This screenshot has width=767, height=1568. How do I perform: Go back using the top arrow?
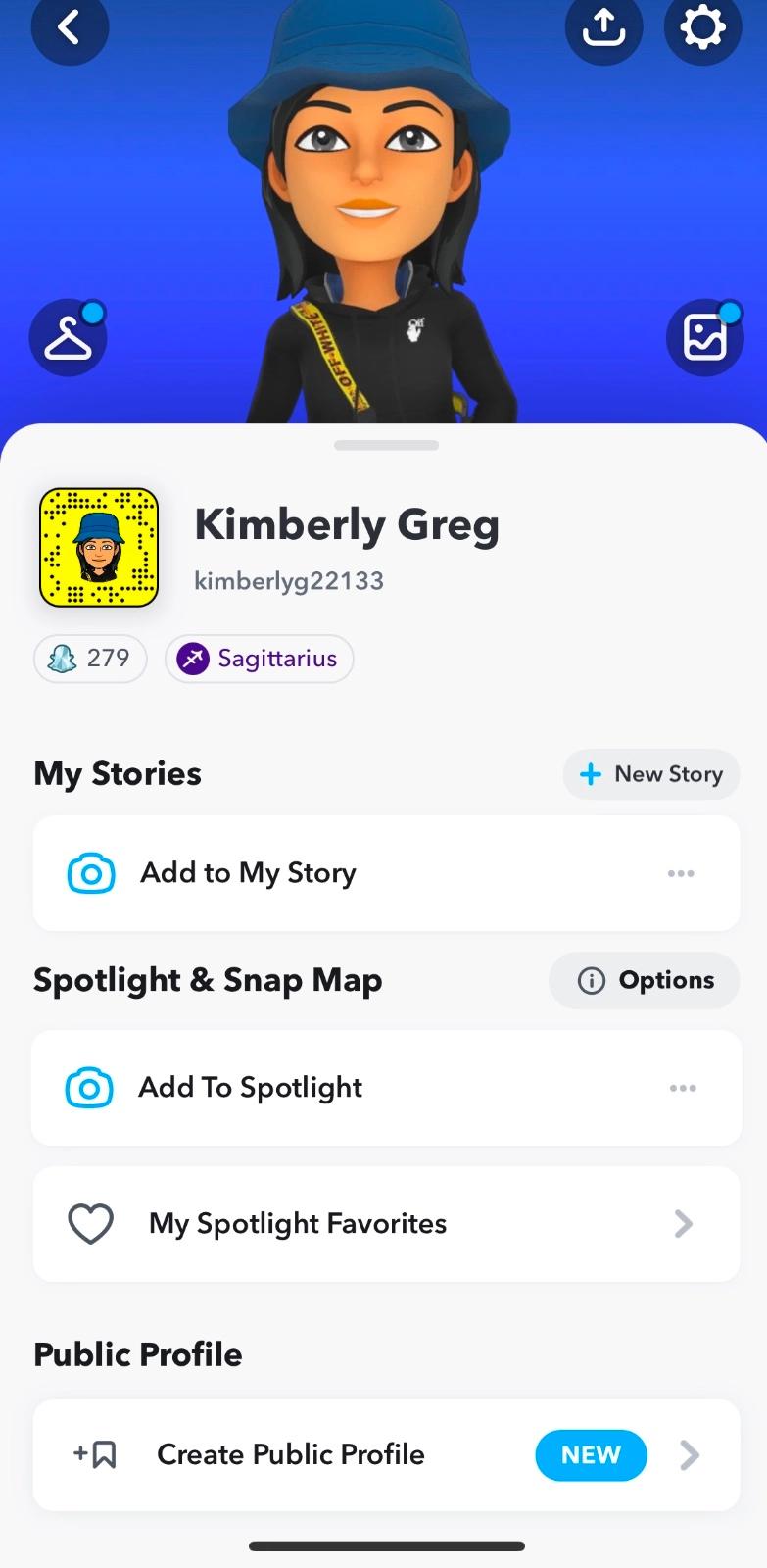pyautogui.click(x=69, y=27)
